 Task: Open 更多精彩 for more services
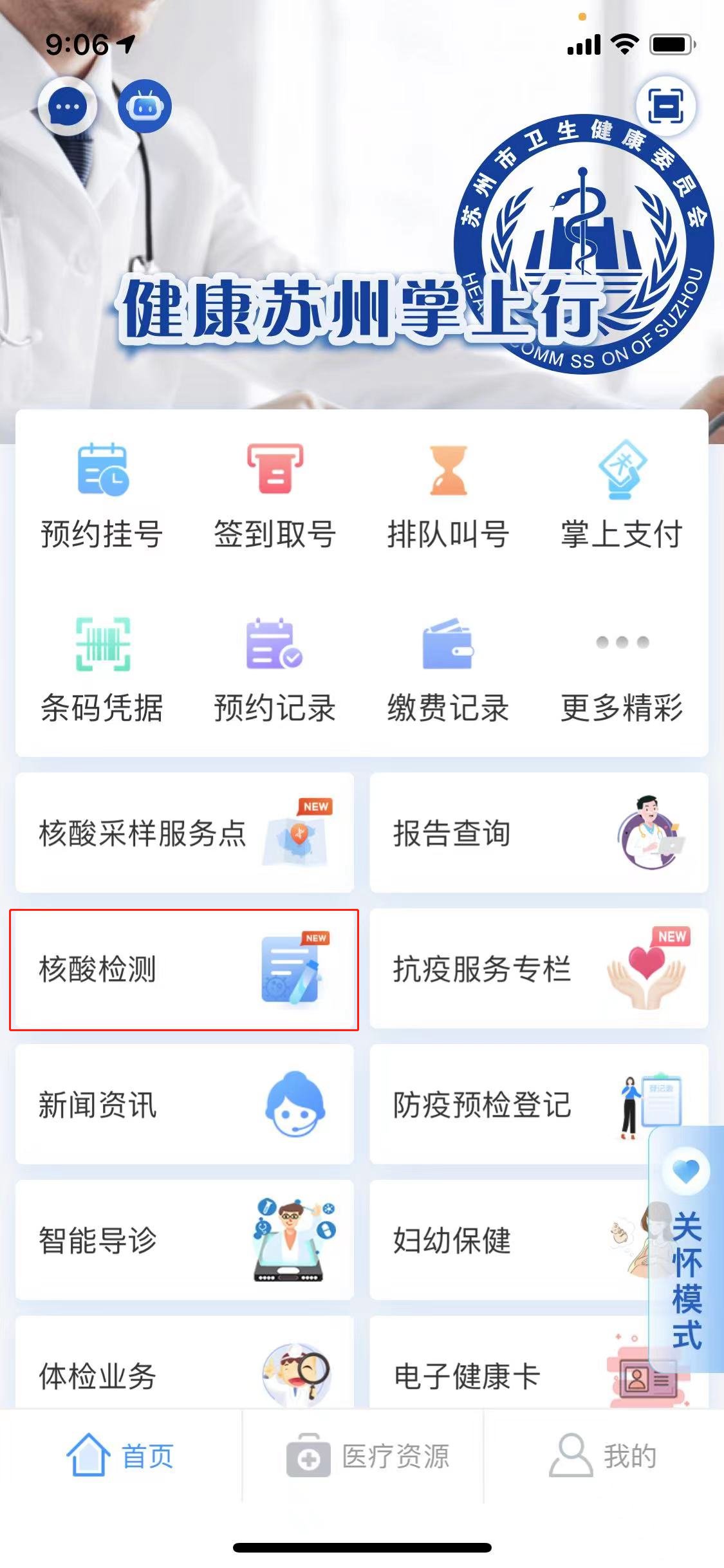tap(621, 669)
